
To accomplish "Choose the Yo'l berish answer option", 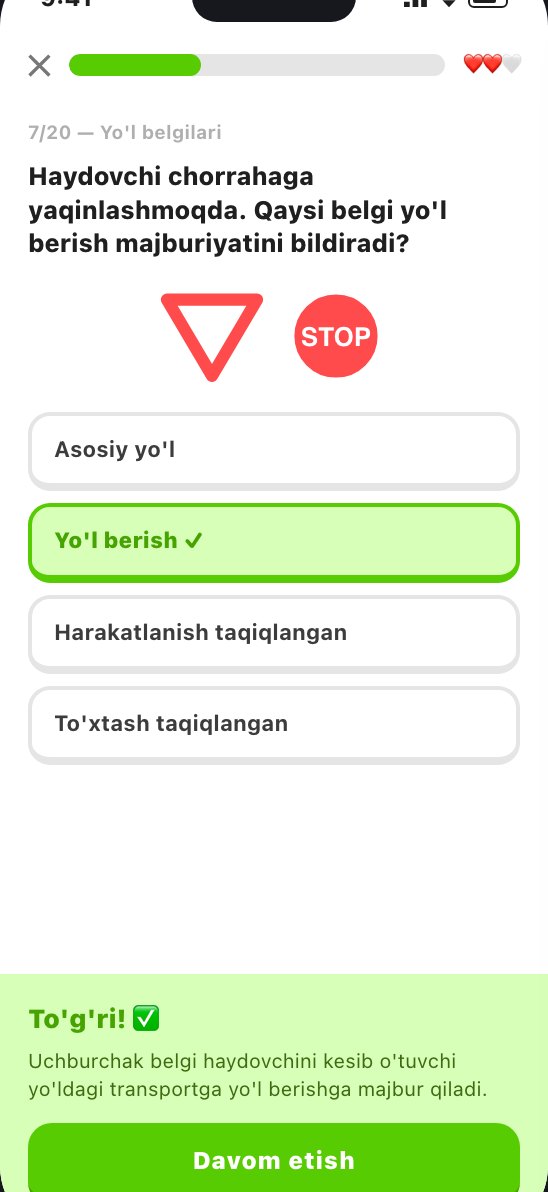I will (x=274, y=542).
